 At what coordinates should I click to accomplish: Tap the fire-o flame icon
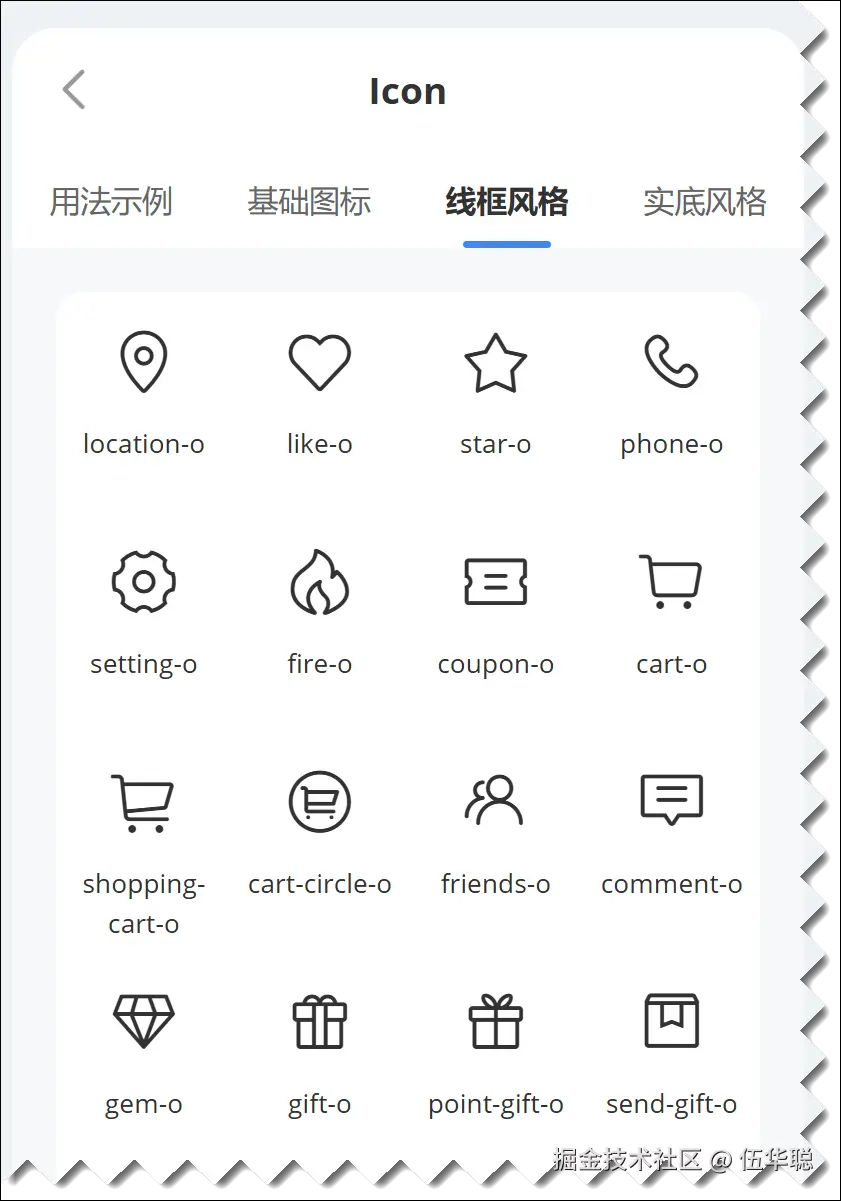click(x=320, y=582)
